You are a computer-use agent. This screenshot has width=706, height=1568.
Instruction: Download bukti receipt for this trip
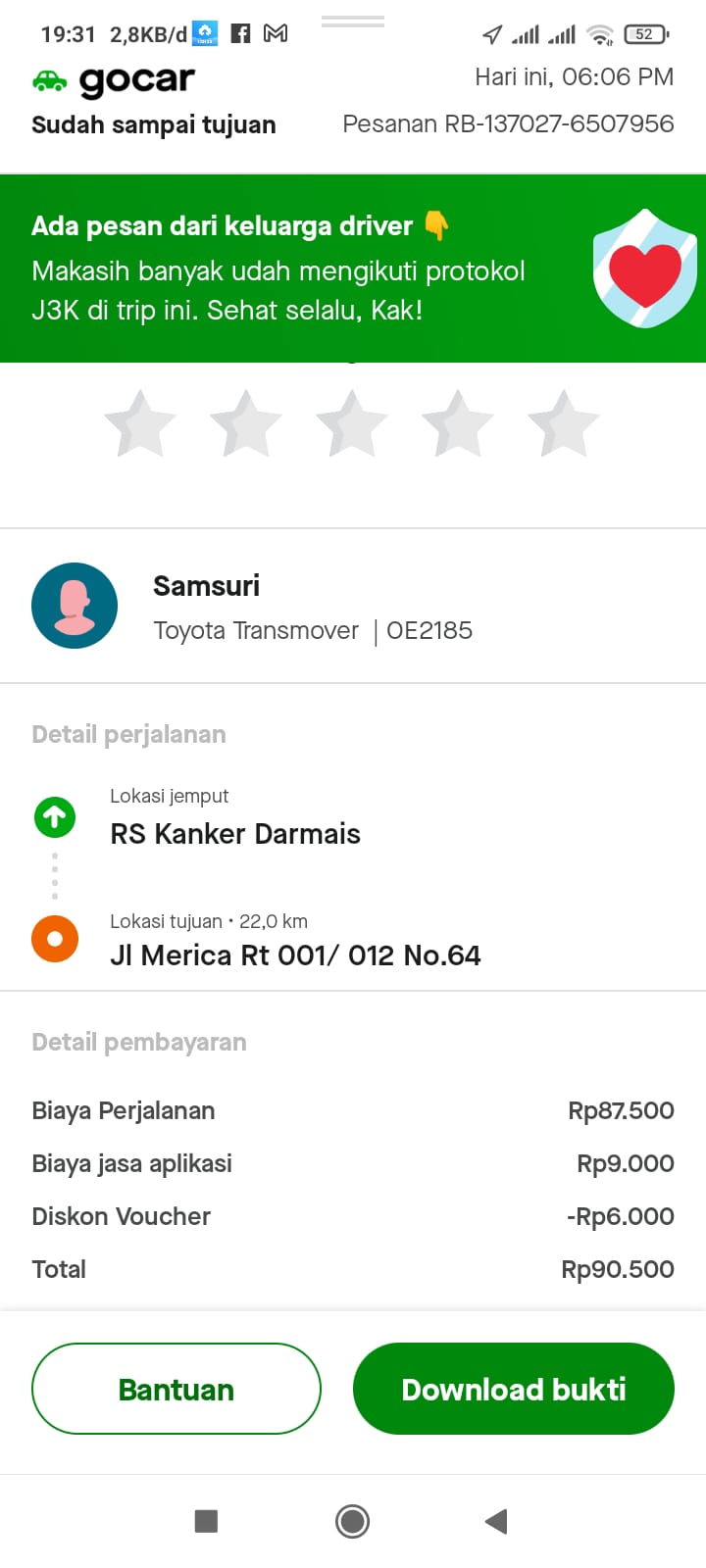pyautogui.click(x=514, y=1389)
